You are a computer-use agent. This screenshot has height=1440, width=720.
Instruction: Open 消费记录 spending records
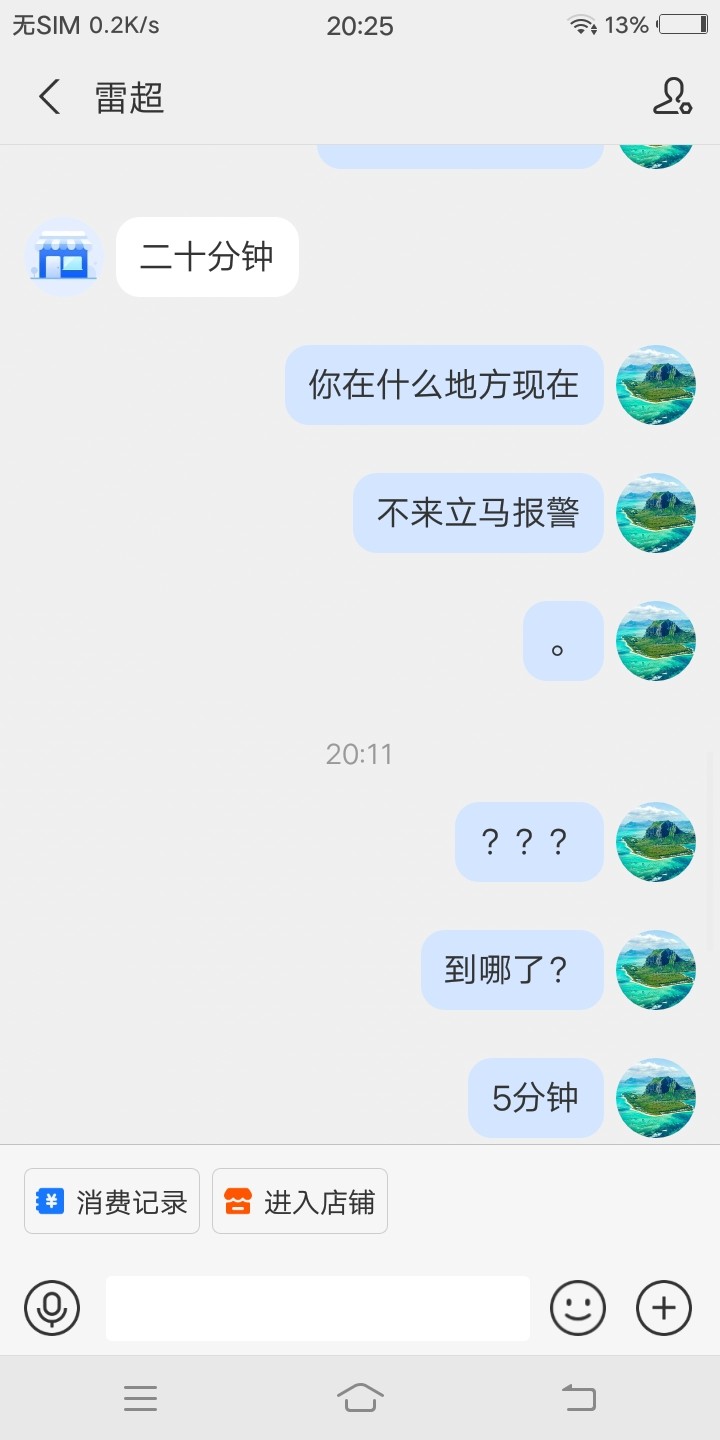(112, 1201)
